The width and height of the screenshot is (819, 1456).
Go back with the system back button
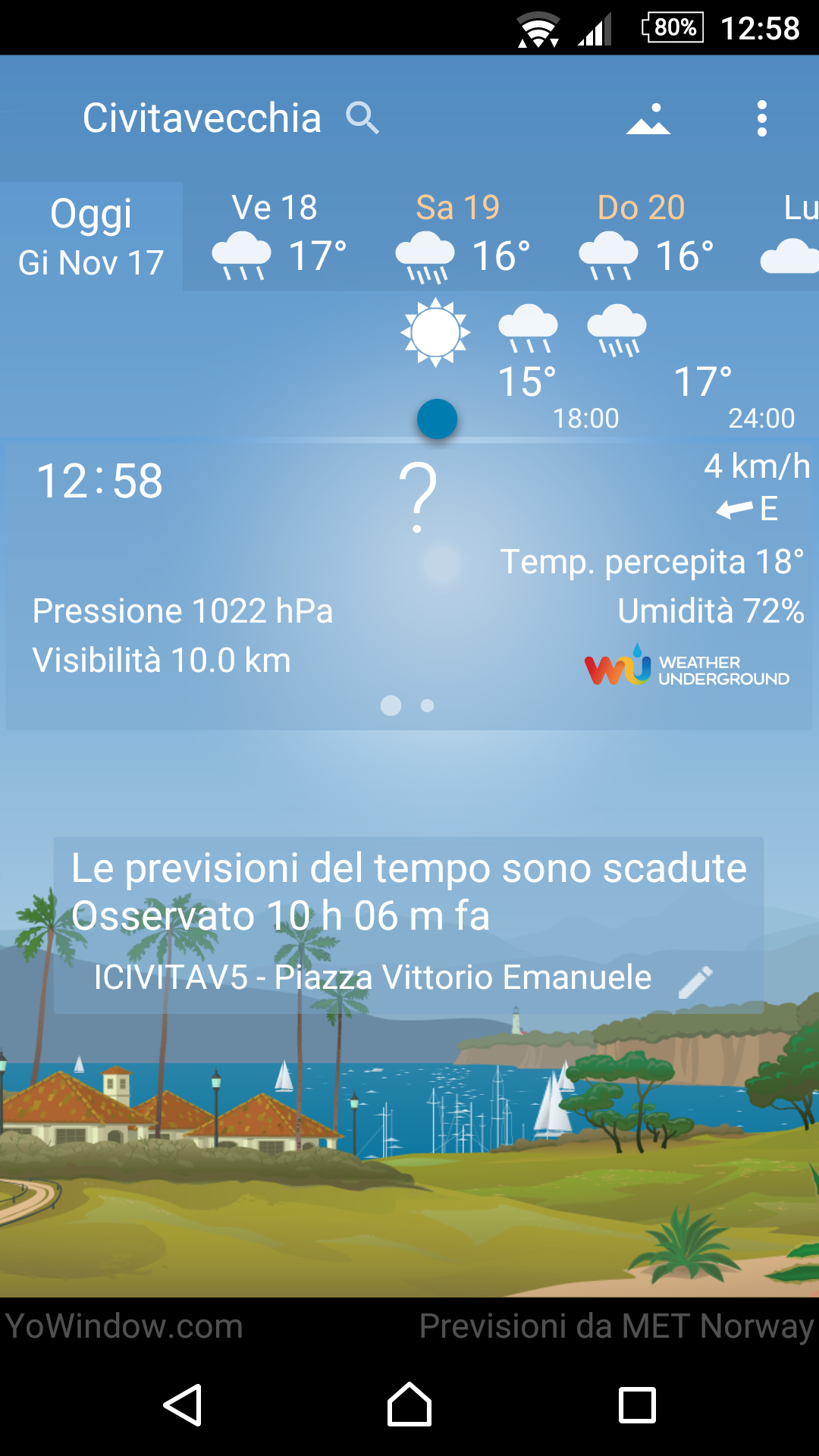(x=183, y=1405)
